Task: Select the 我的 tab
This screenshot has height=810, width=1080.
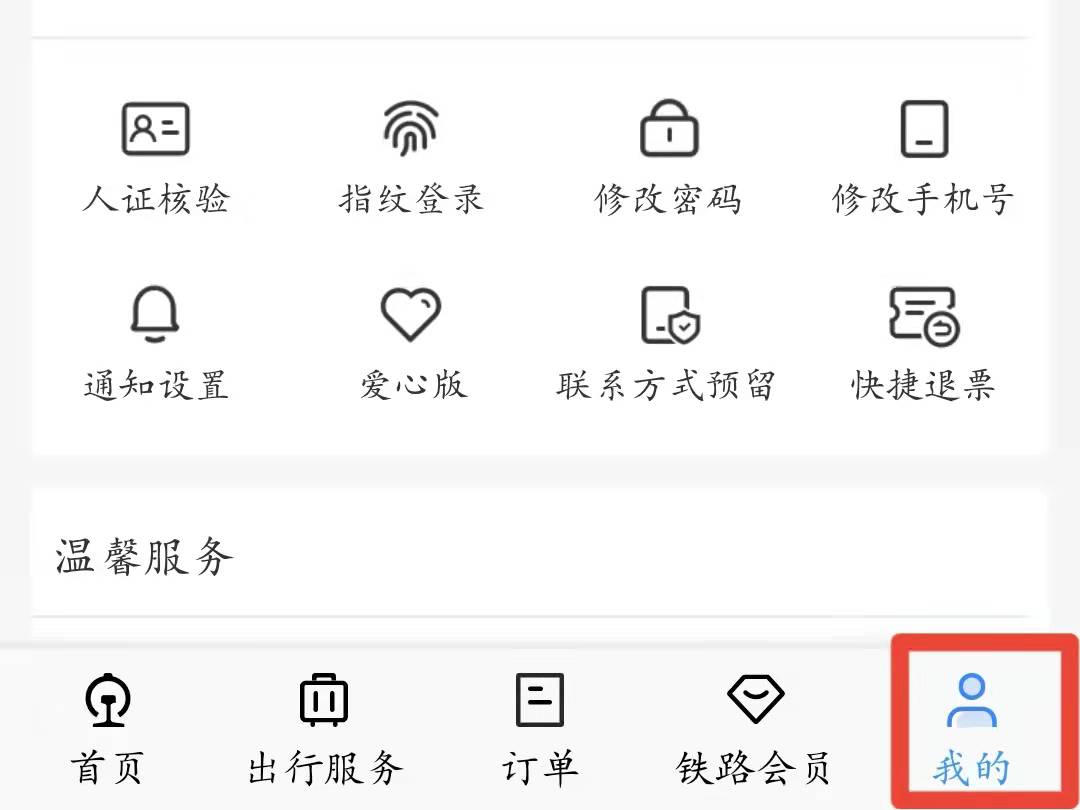Action: click(x=972, y=728)
